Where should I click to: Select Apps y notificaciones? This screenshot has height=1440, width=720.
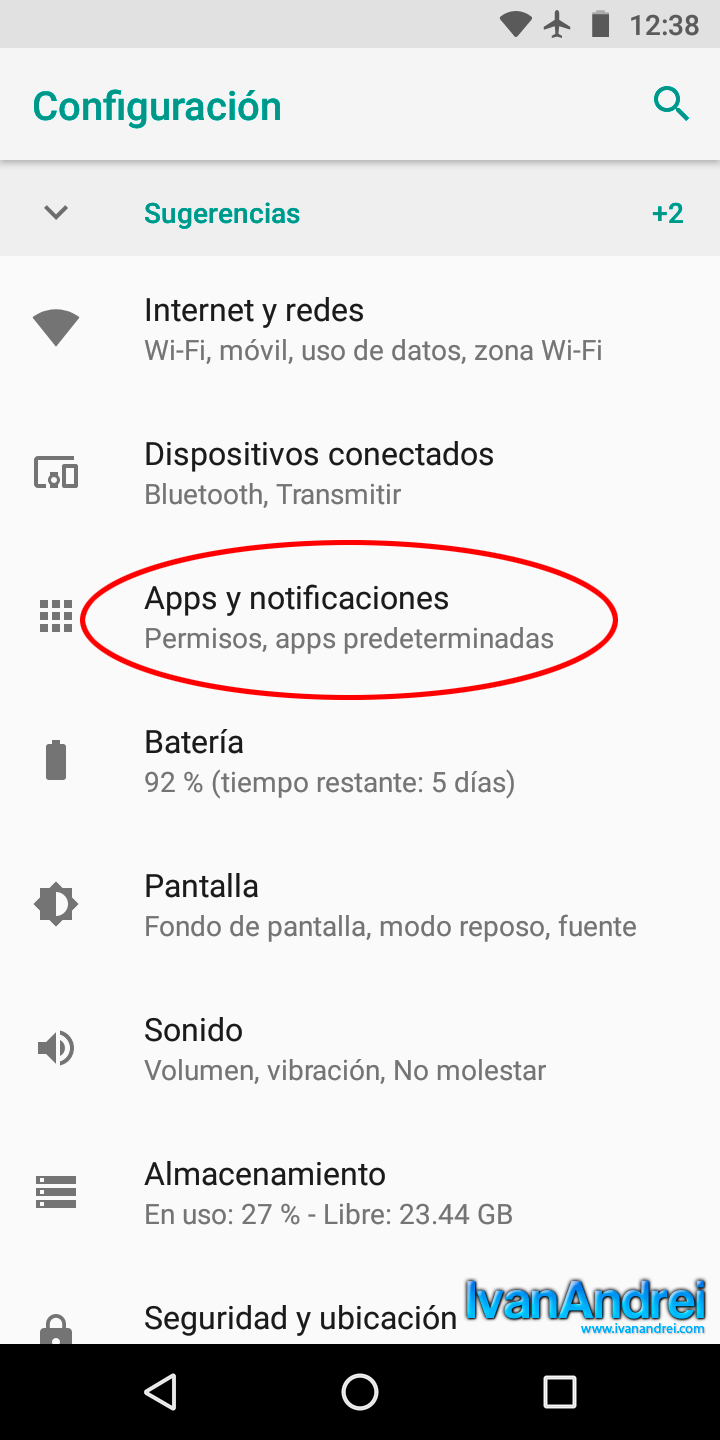click(x=360, y=617)
